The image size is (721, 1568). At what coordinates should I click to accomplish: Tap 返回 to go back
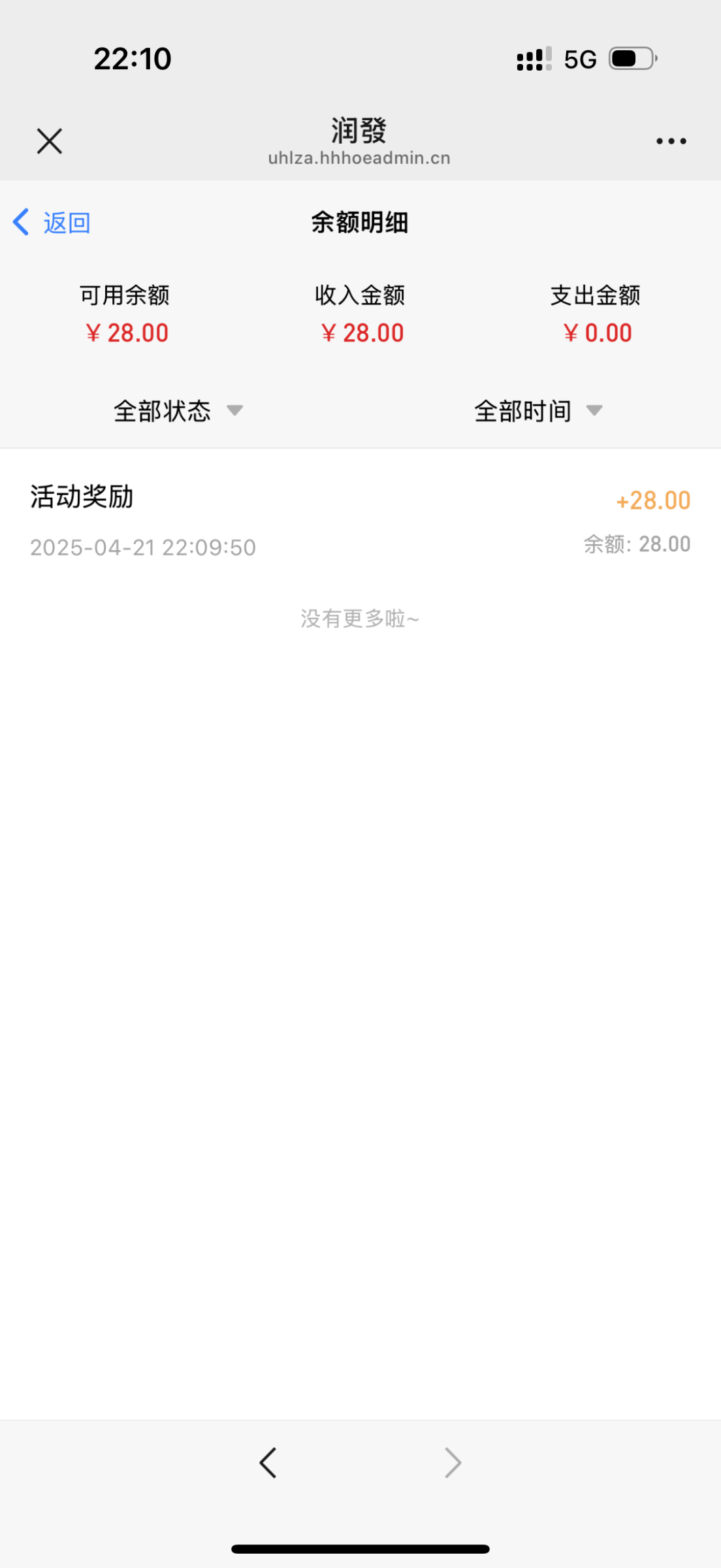(x=52, y=223)
